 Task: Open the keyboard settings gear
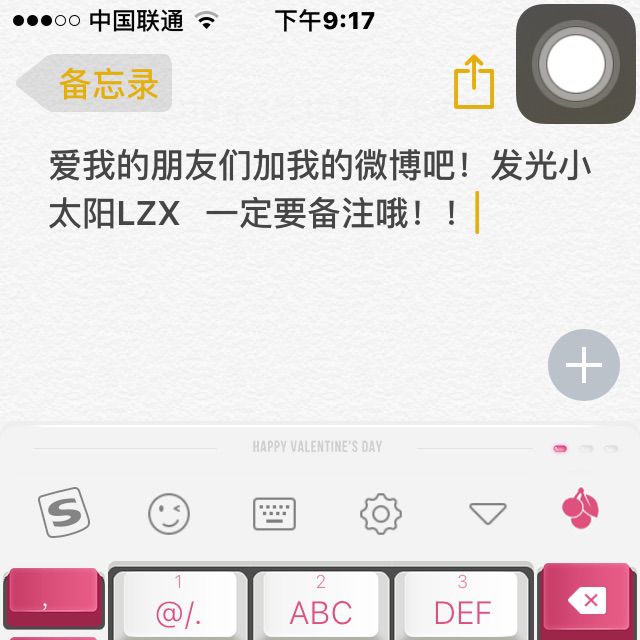[x=380, y=514]
